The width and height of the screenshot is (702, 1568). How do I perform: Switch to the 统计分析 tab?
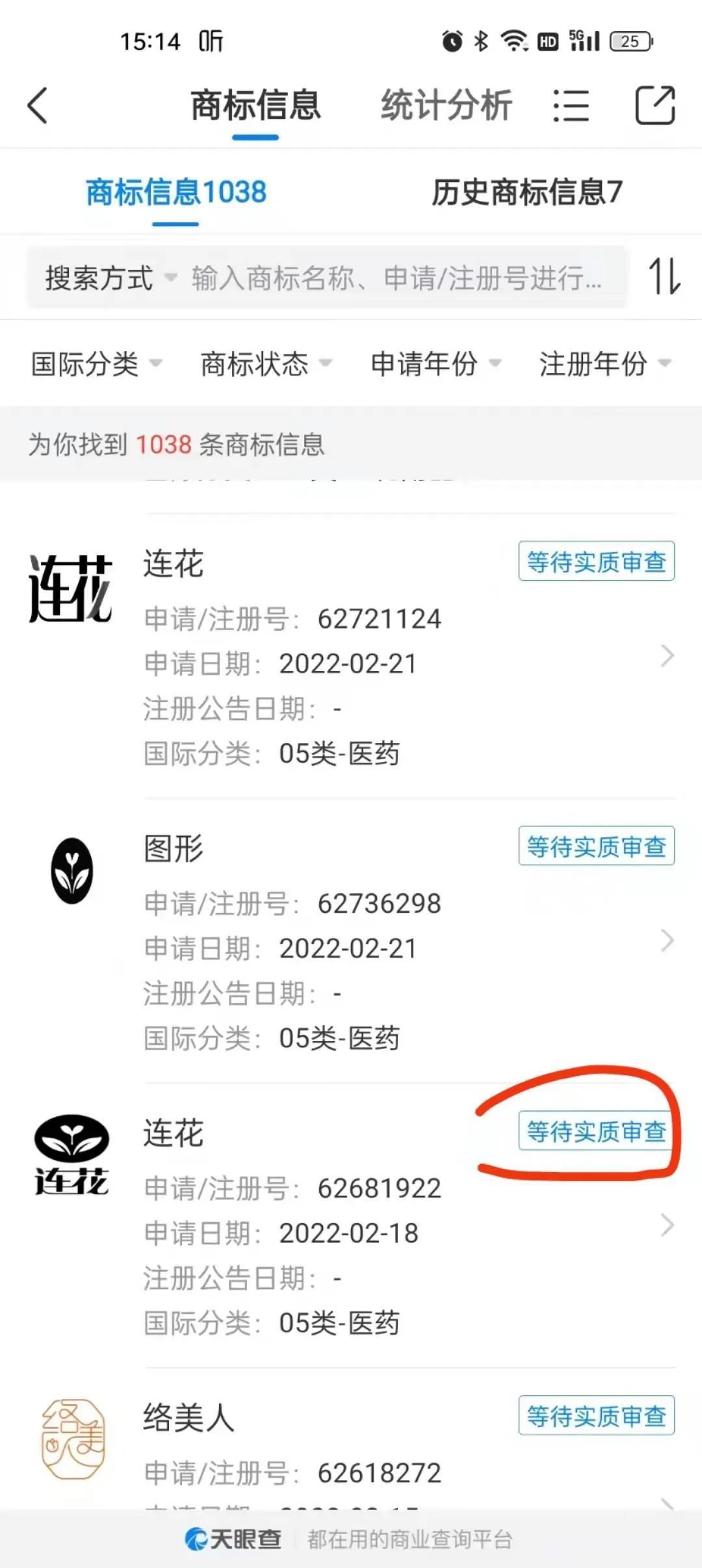coord(446,105)
